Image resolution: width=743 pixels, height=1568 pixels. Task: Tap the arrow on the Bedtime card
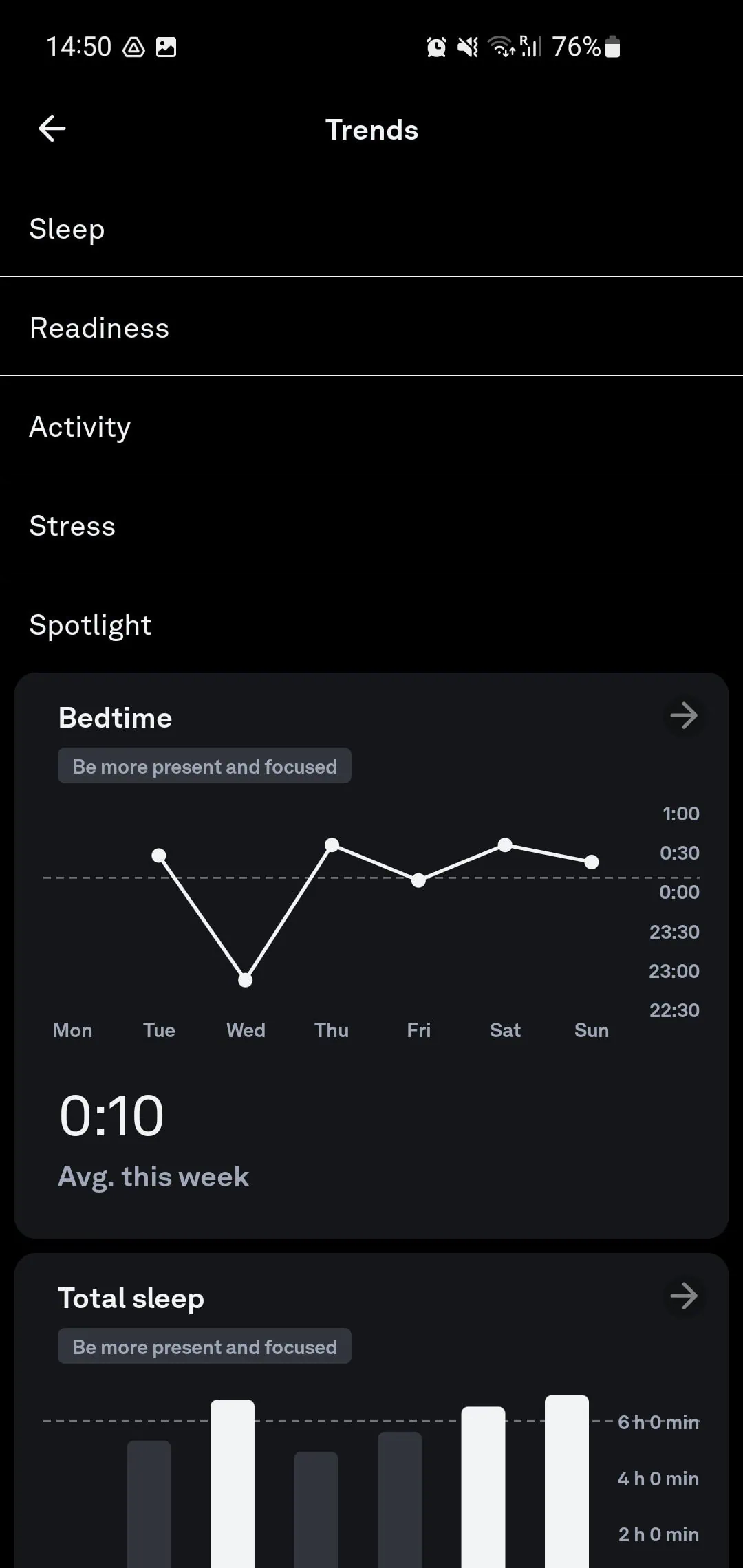pyautogui.click(x=684, y=716)
